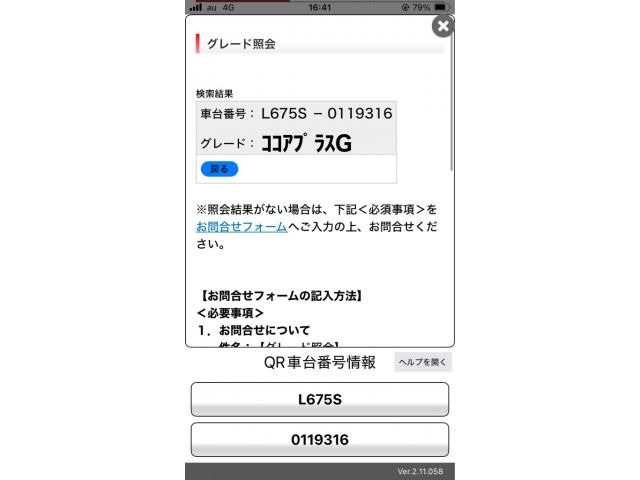The image size is (640, 480).
Task: Tap the L675S button
Action: coord(320,399)
